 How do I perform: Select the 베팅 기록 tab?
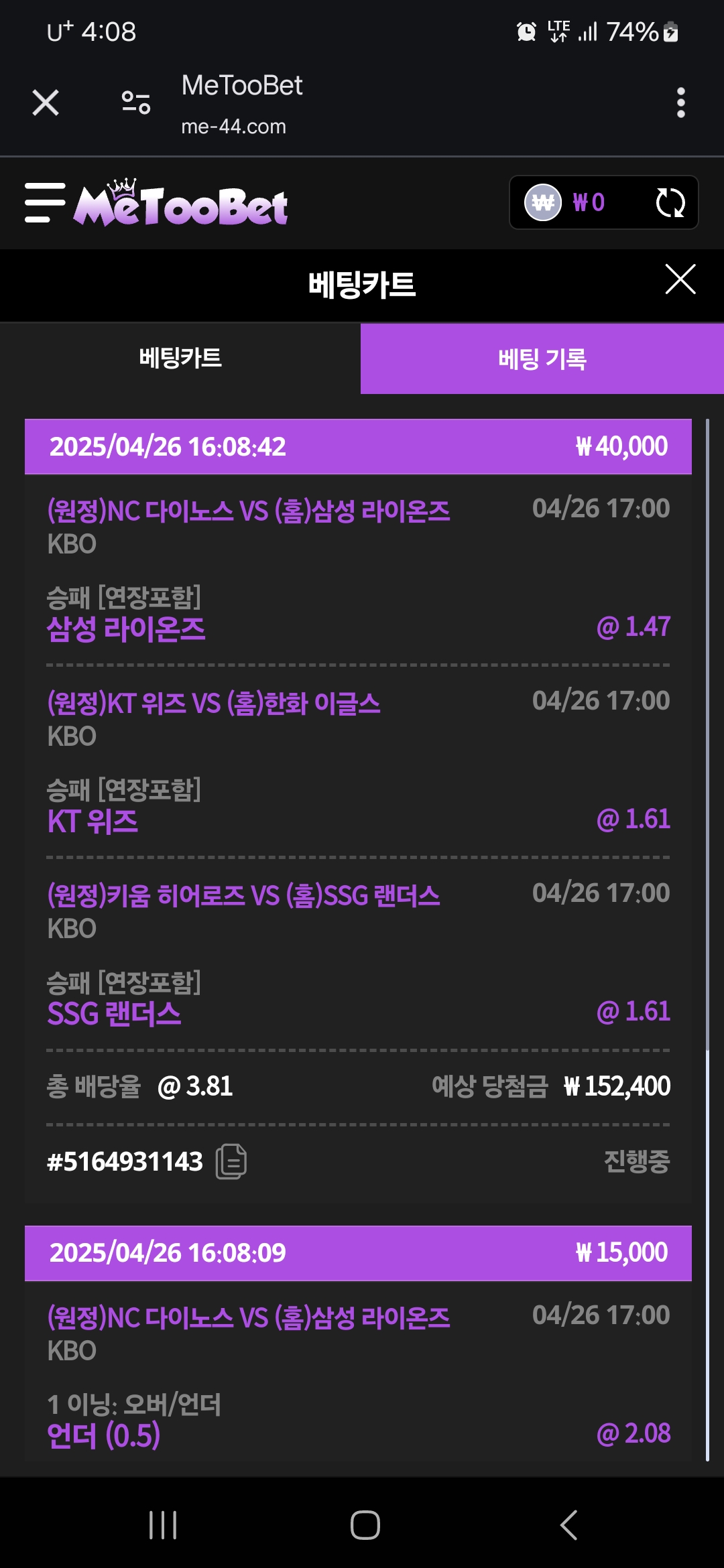(x=542, y=359)
